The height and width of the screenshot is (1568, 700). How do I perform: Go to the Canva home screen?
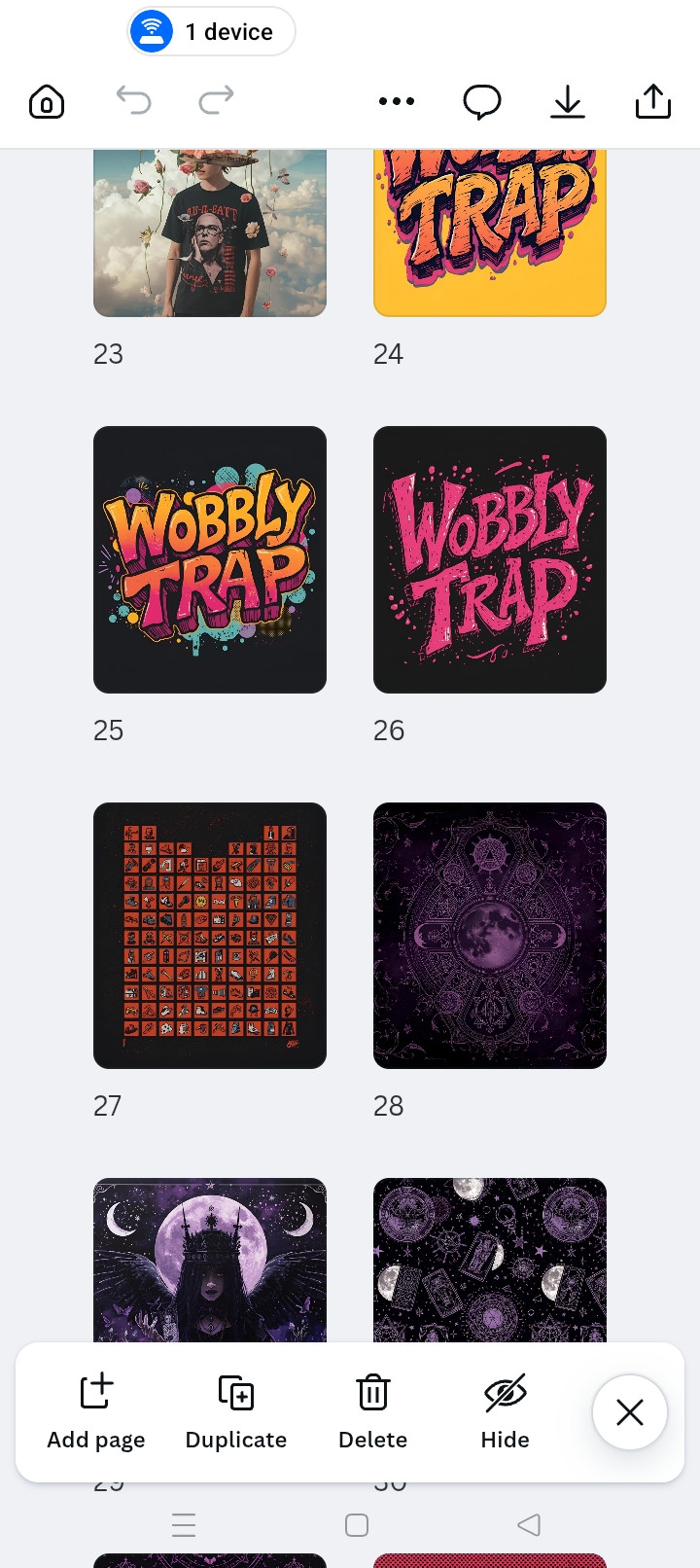47,101
